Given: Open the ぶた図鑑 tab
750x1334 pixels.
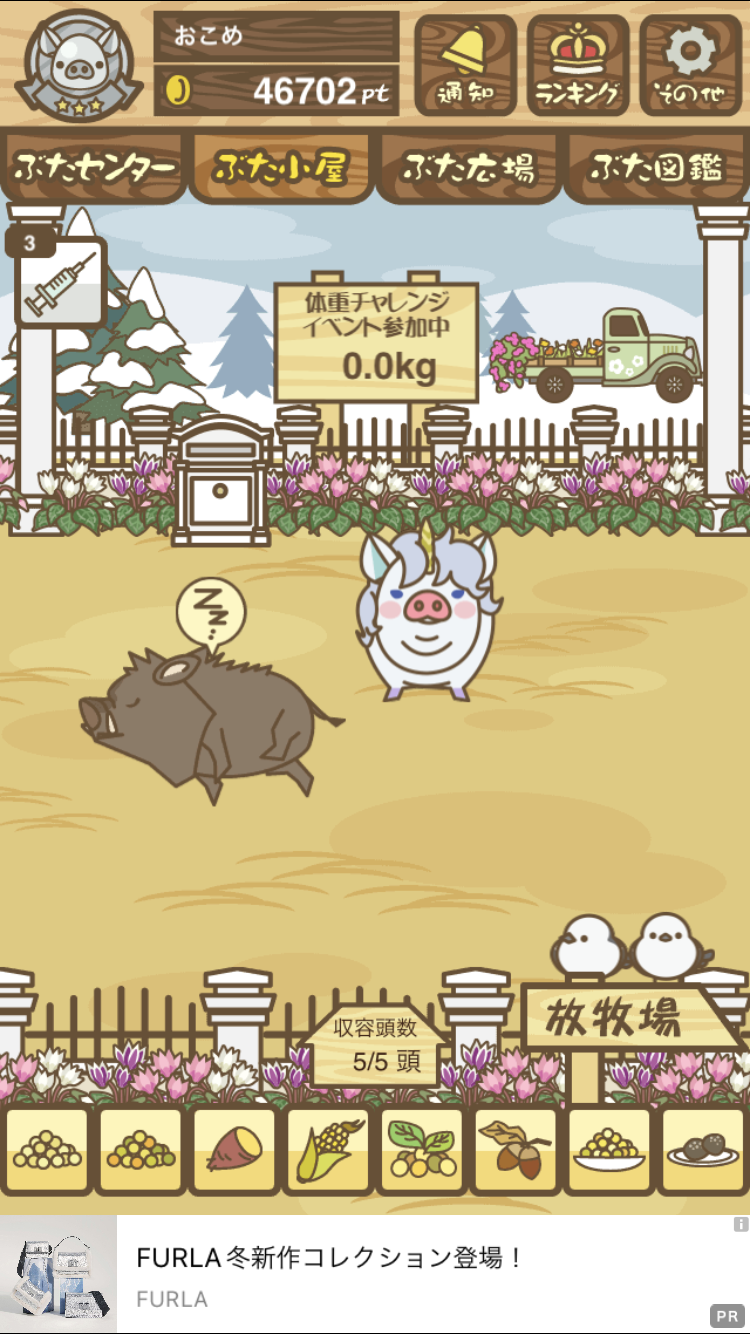Looking at the screenshot, I should coord(656,167).
